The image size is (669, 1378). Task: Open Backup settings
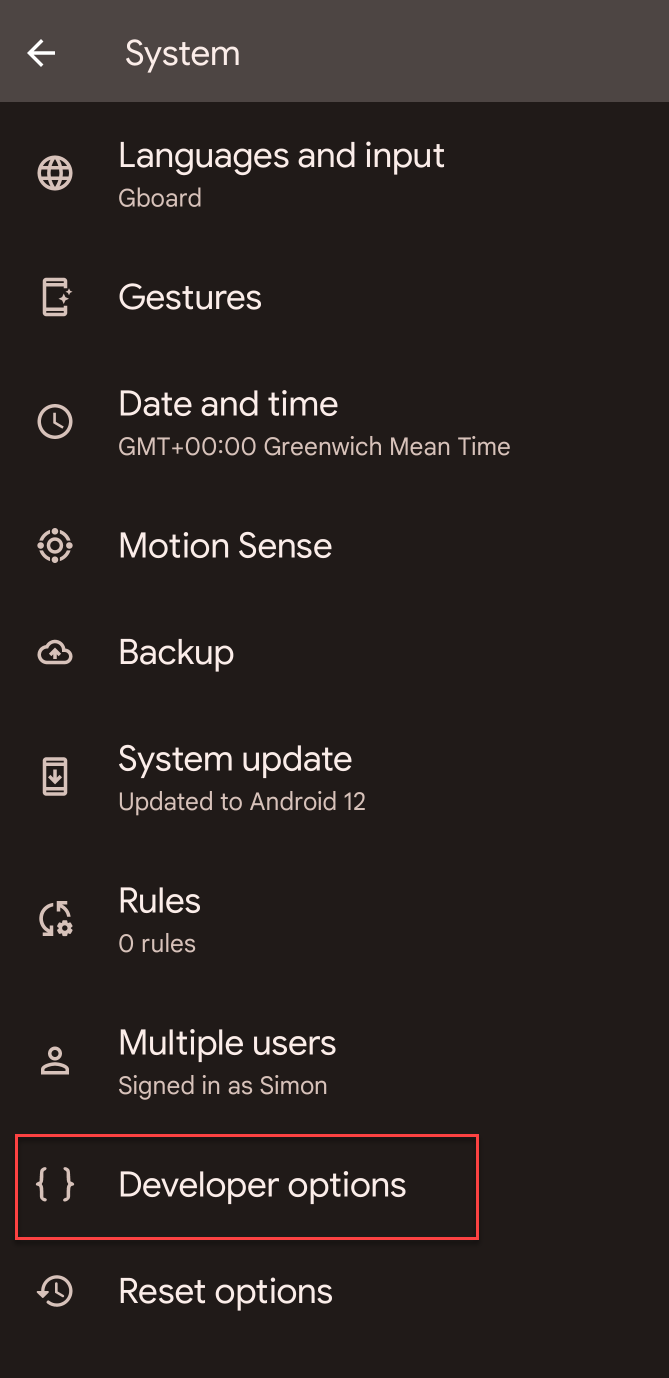(176, 653)
